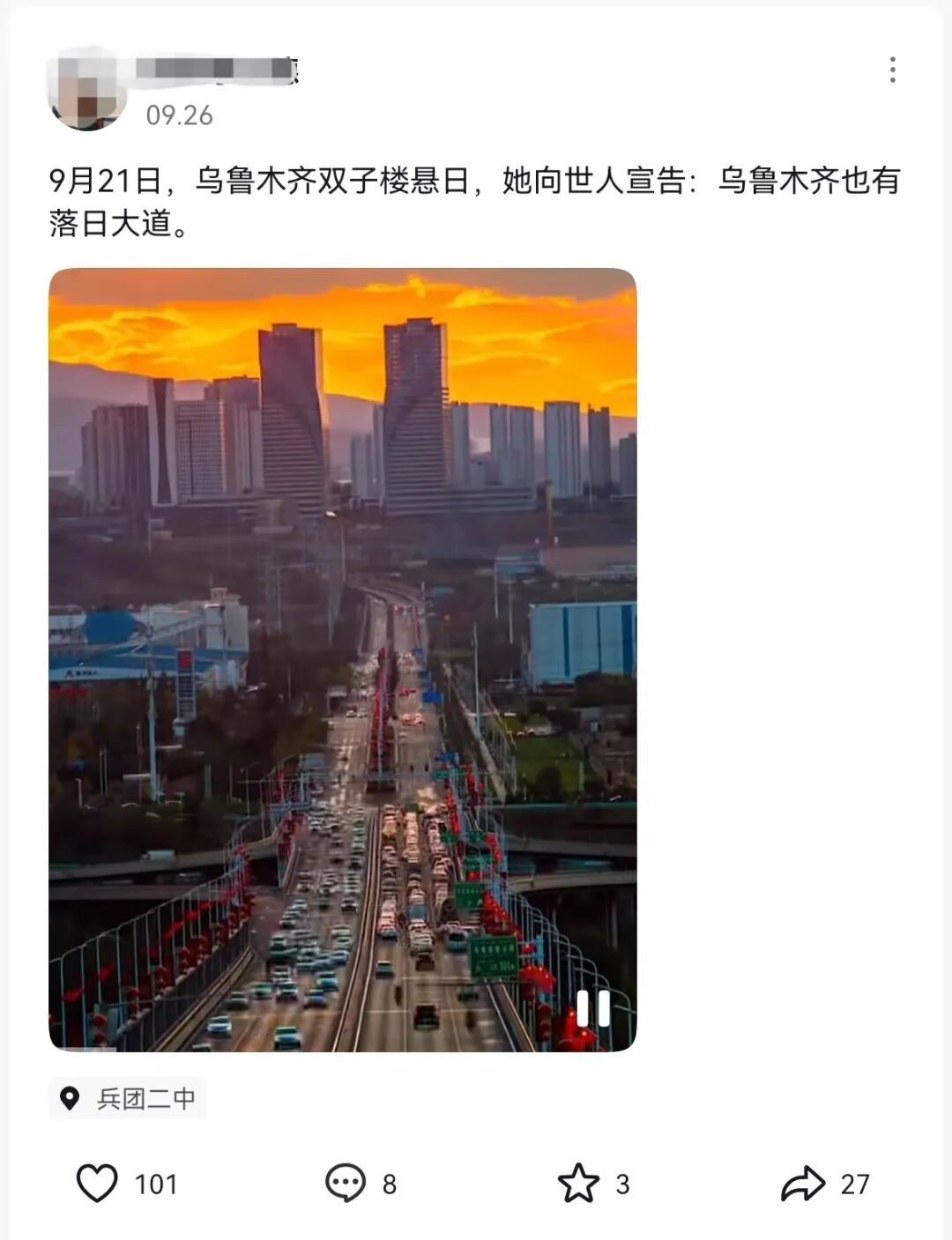Open the 兵团二中 location tag

(x=128, y=1098)
